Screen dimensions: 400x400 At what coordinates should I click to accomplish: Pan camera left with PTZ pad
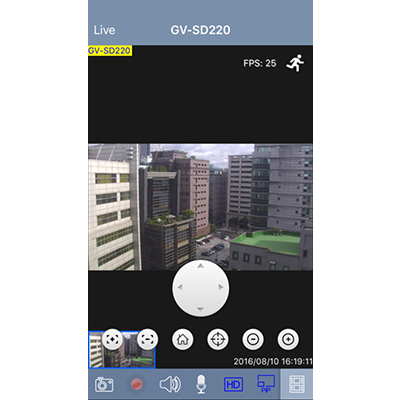pyautogui.click(x=180, y=287)
